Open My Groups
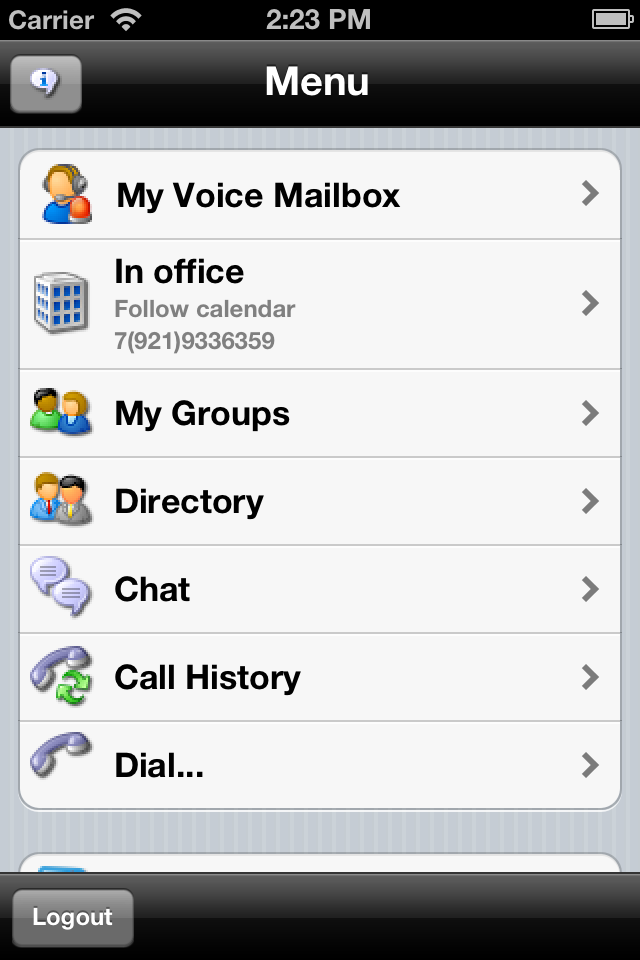640x960 pixels. [x=320, y=413]
